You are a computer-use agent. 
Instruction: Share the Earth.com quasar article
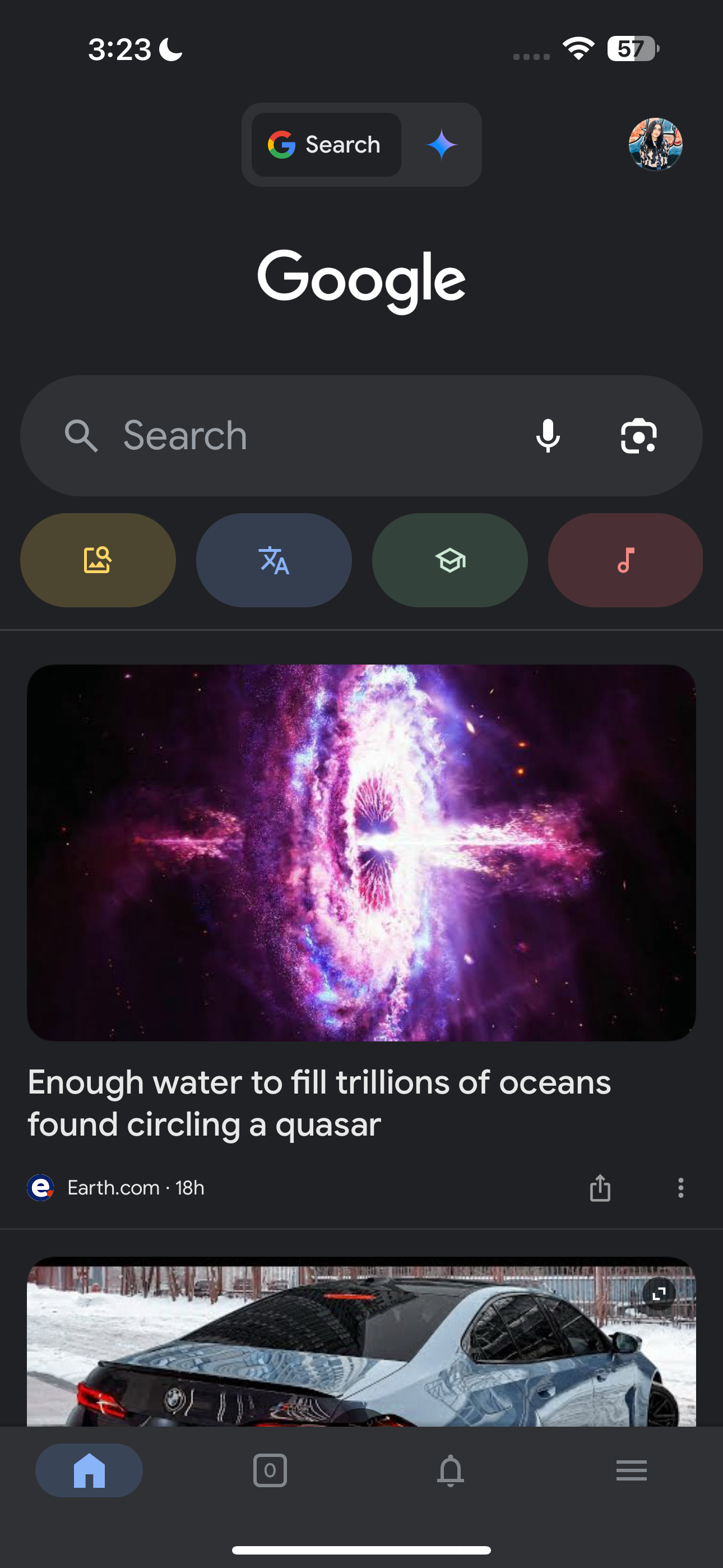(600, 1188)
